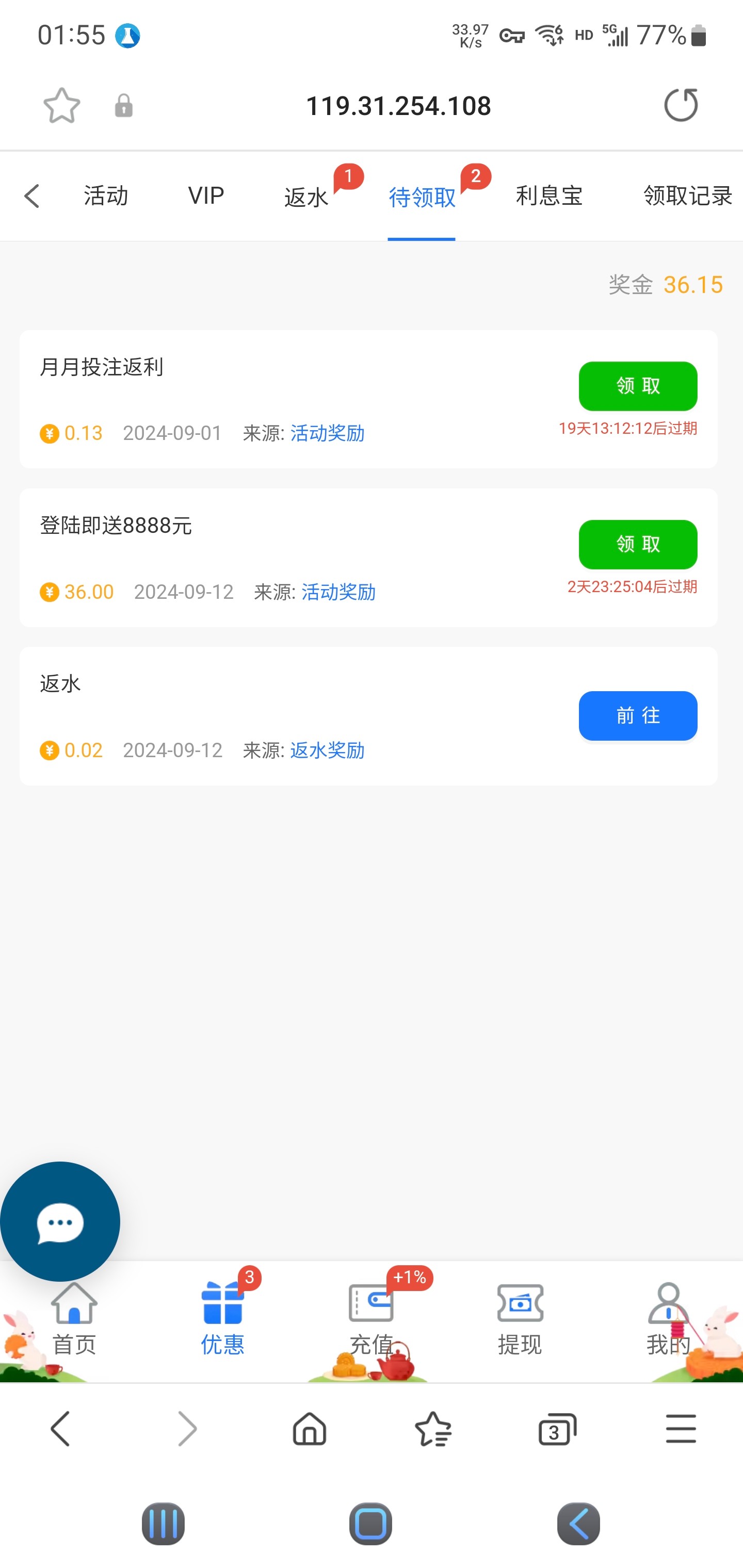
Task: Claim the 登陆即送8888元 reward
Action: pos(637,544)
